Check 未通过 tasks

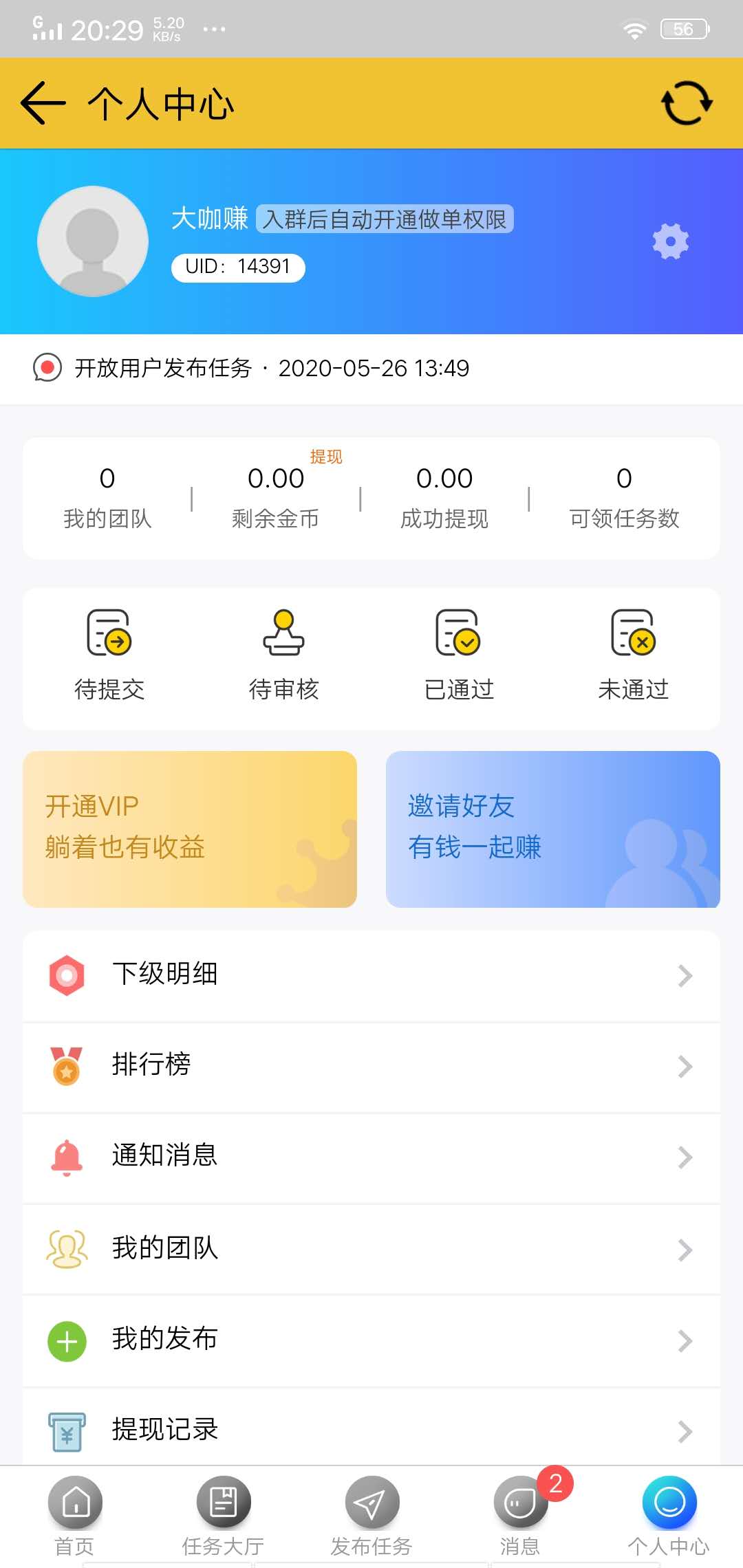tap(633, 654)
